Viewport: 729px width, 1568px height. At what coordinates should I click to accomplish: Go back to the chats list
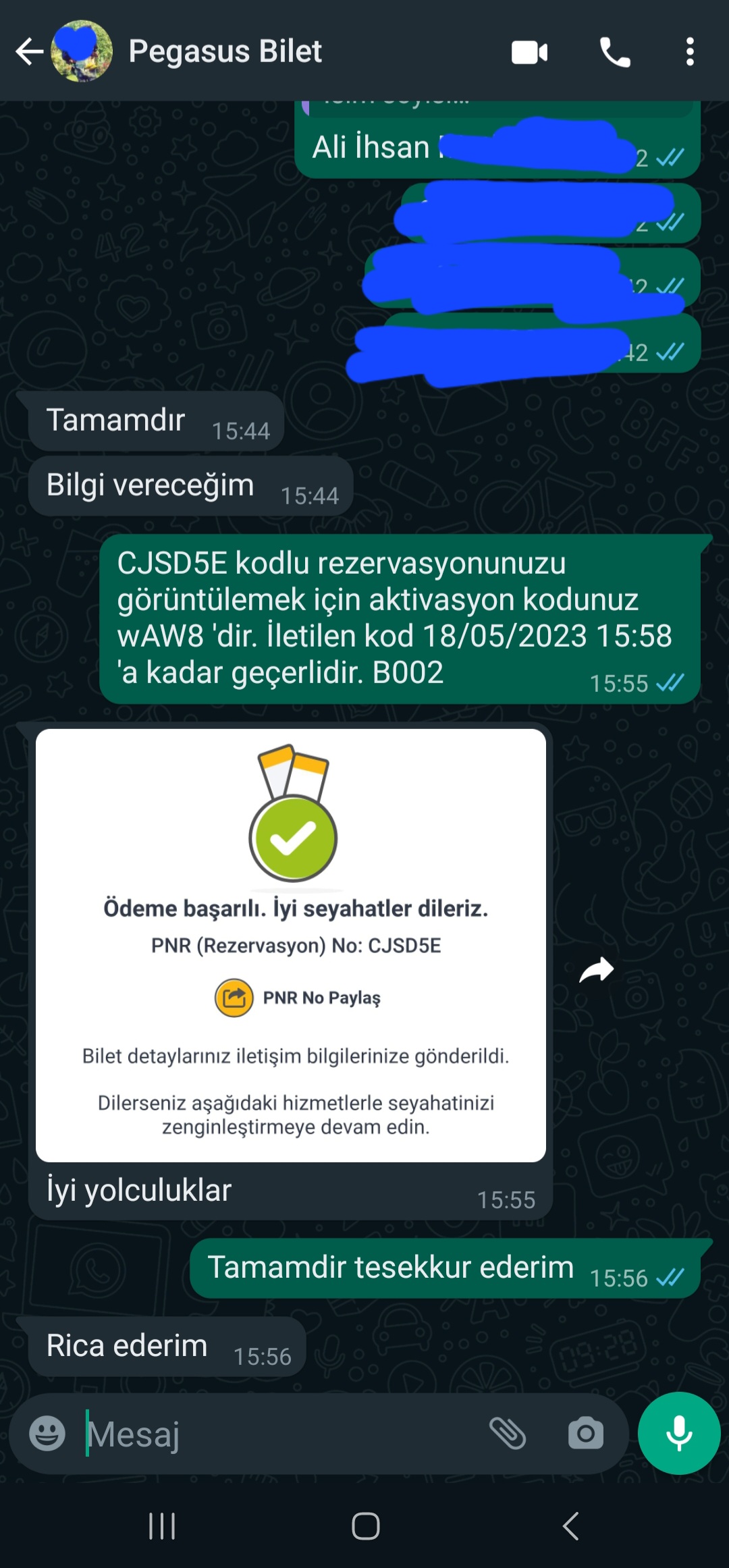pos(29,51)
